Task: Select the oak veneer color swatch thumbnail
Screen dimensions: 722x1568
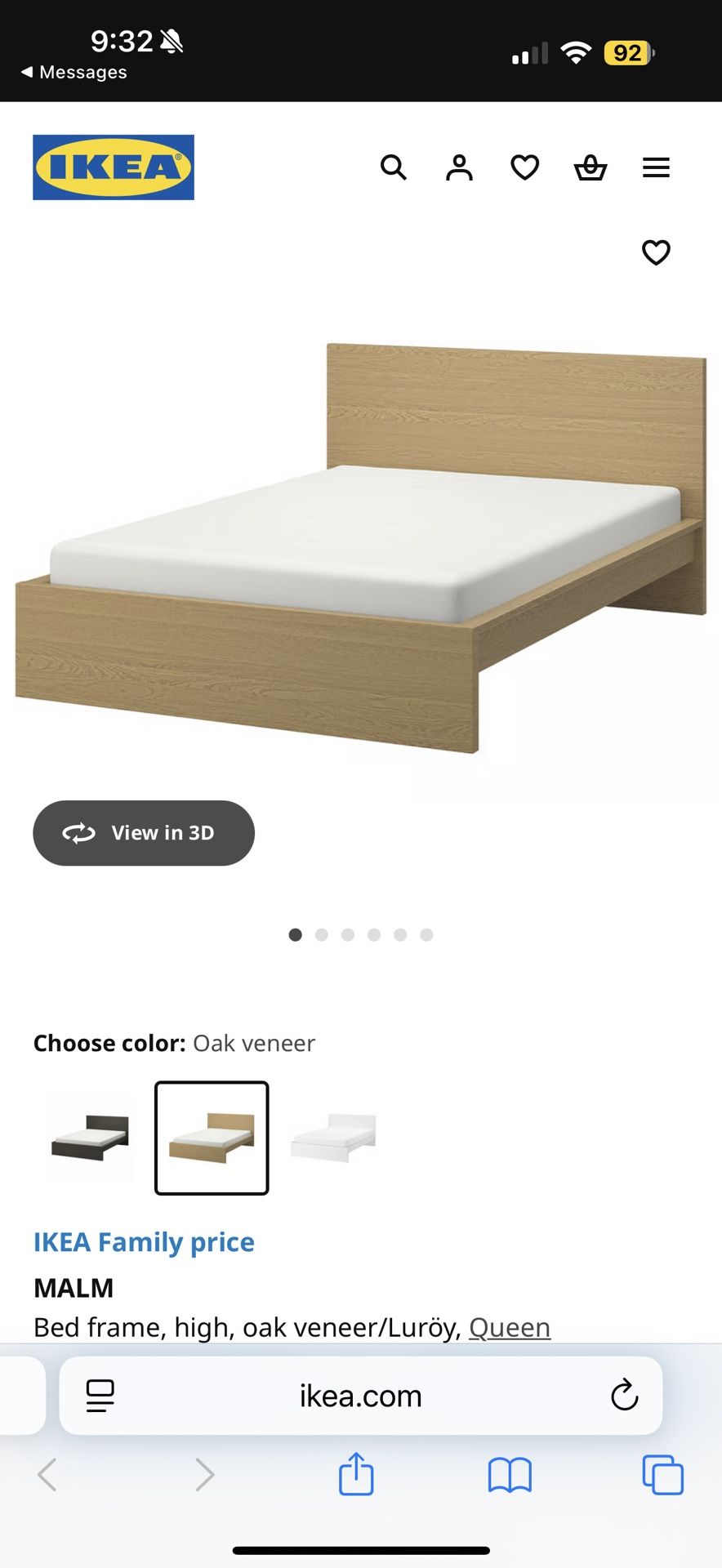Action: tap(211, 1138)
